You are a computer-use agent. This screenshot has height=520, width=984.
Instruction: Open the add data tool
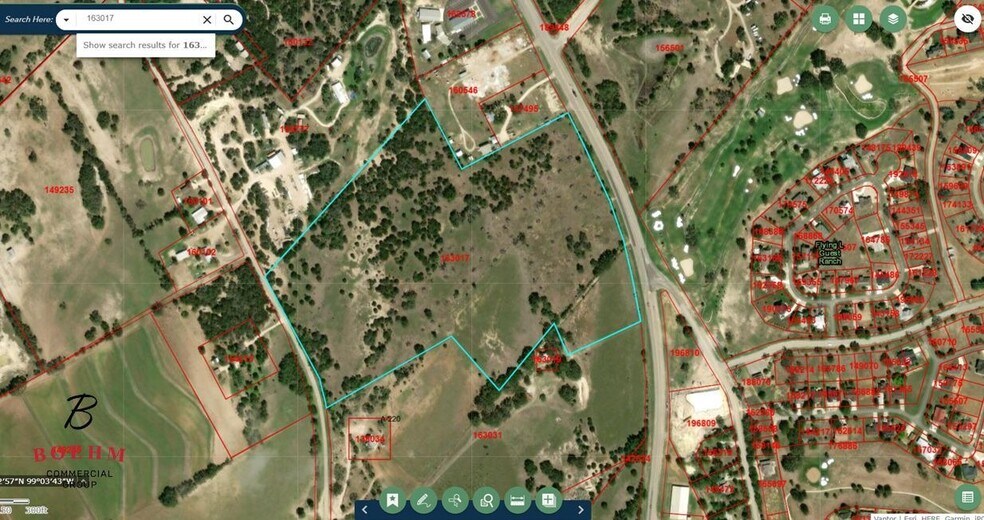(549, 500)
